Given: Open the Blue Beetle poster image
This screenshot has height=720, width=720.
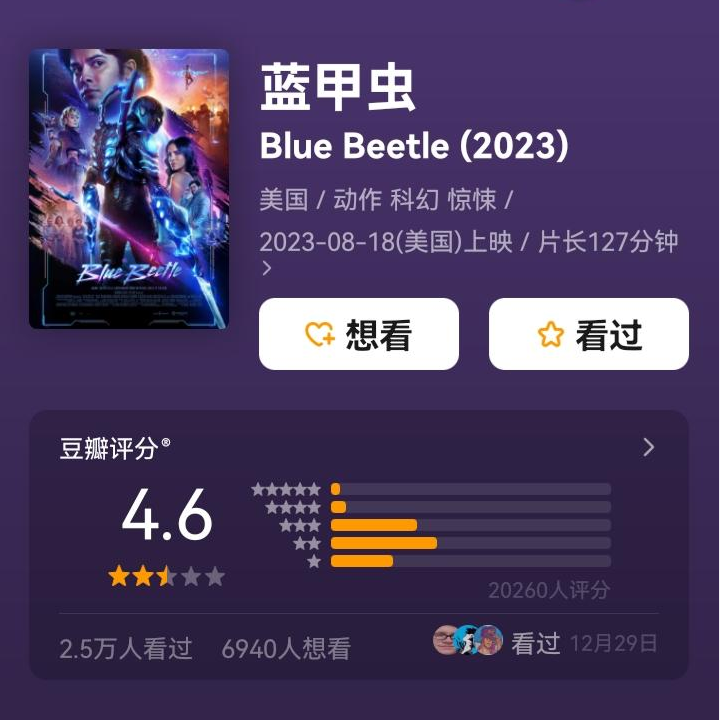Looking at the screenshot, I should [x=129, y=189].
